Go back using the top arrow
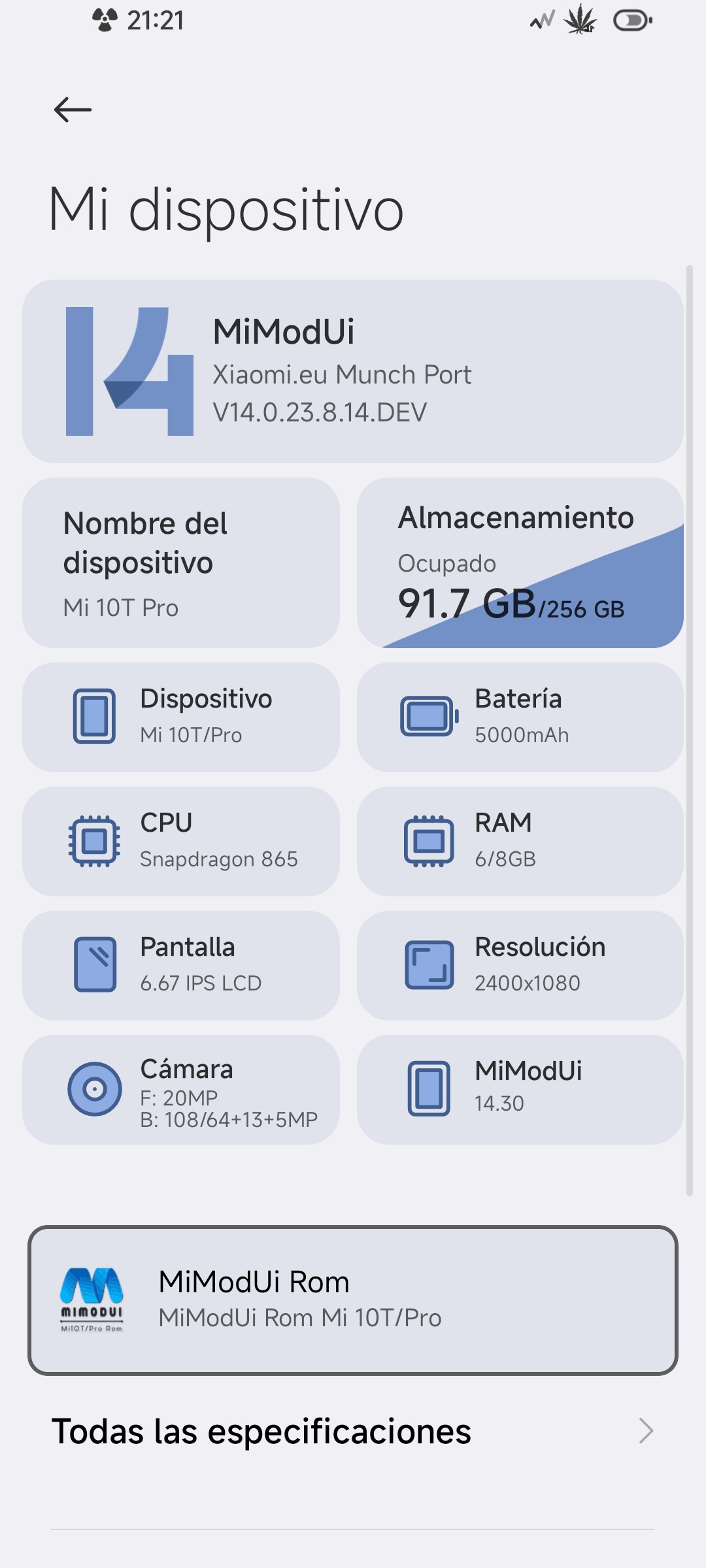 (73, 110)
